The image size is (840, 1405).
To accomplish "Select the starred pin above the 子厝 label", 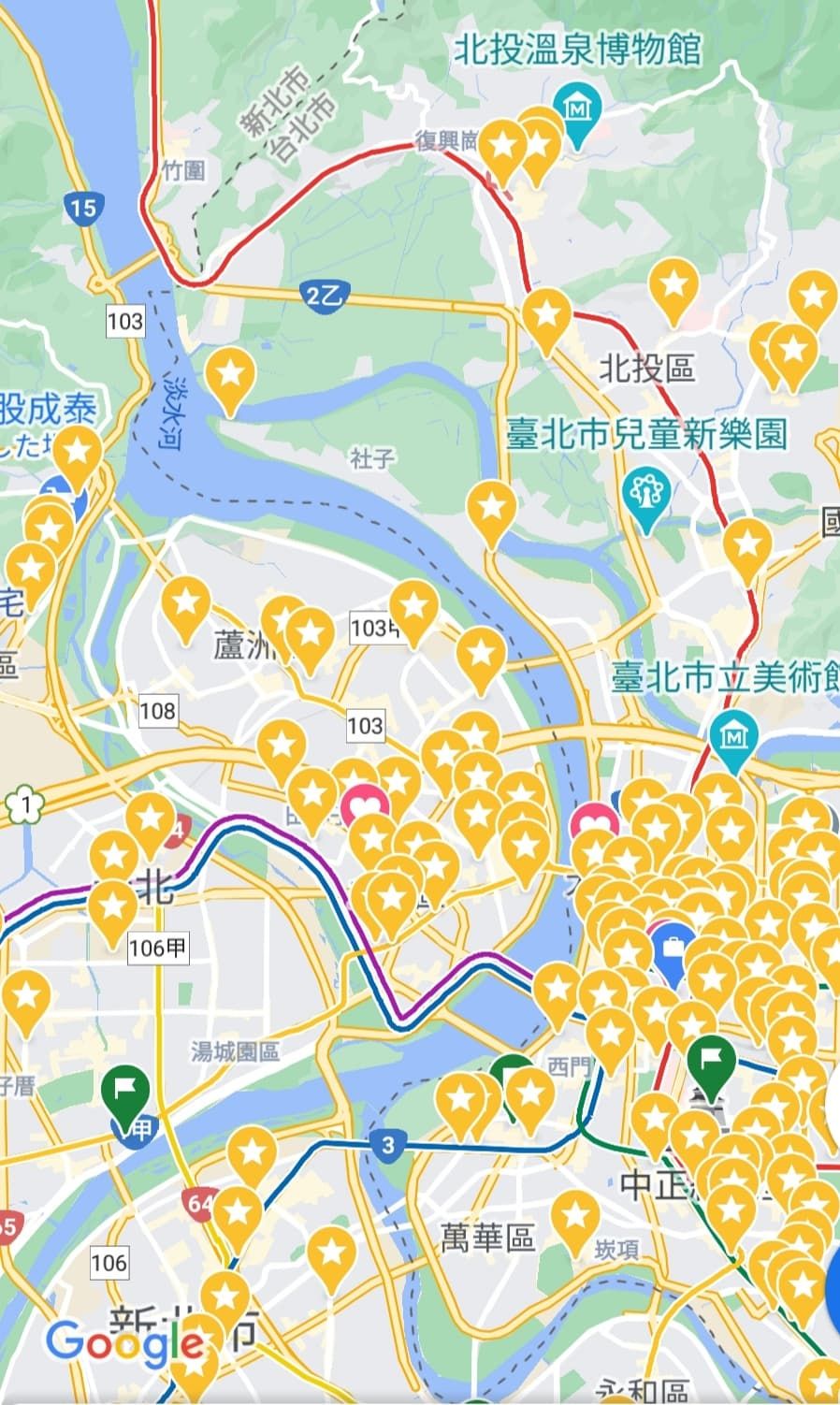I will [24, 997].
